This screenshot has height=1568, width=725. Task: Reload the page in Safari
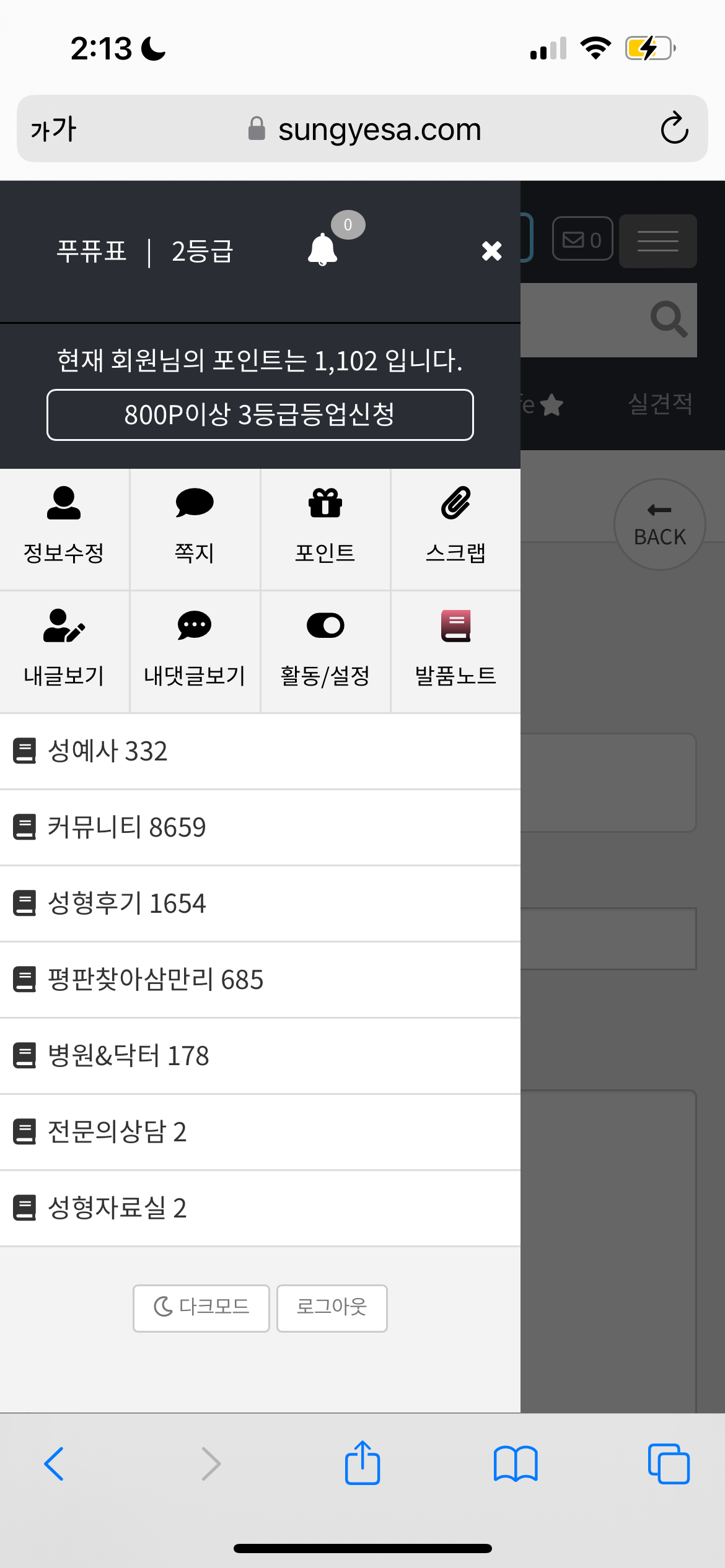pos(674,128)
